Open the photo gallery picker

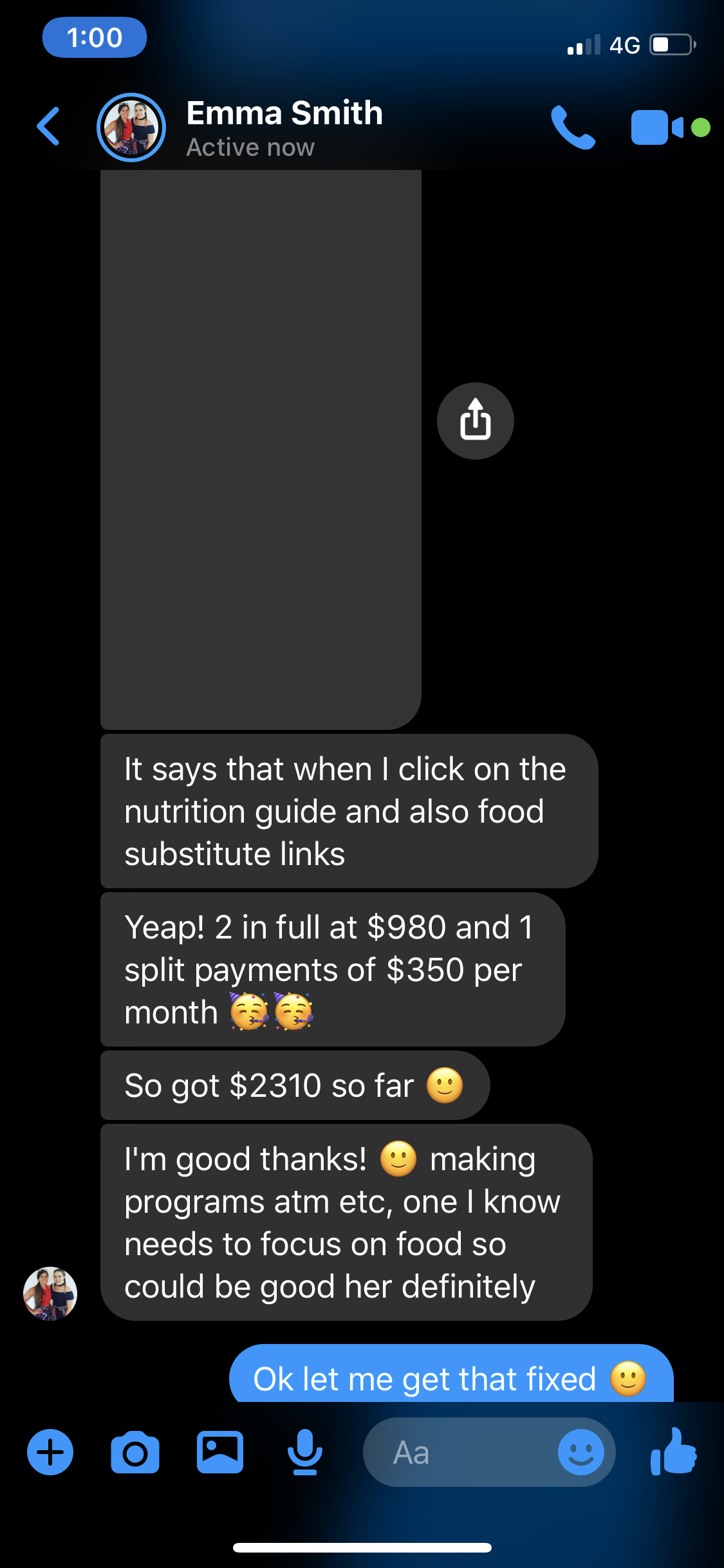(220, 1452)
